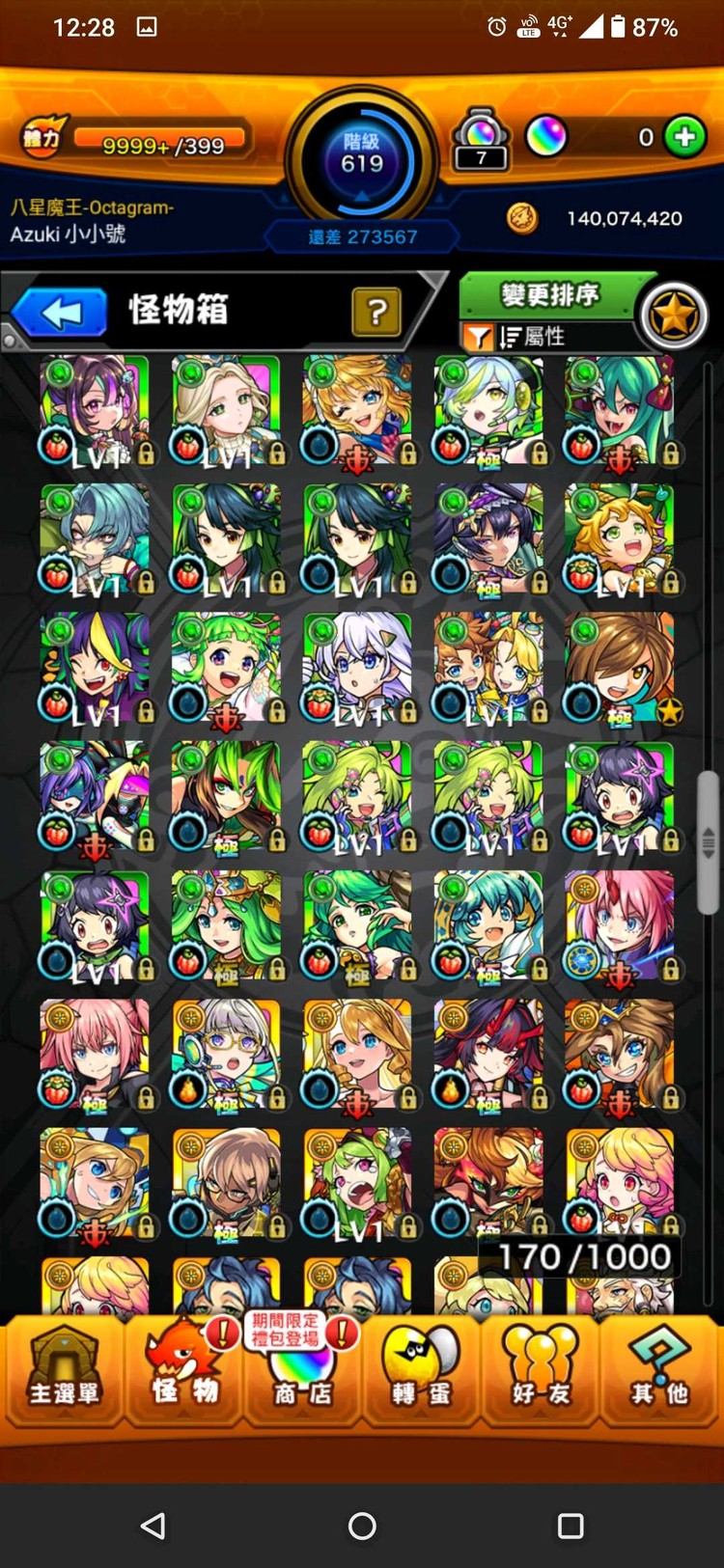
Task: Open the 商店 shop tab
Action: [x=303, y=1372]
